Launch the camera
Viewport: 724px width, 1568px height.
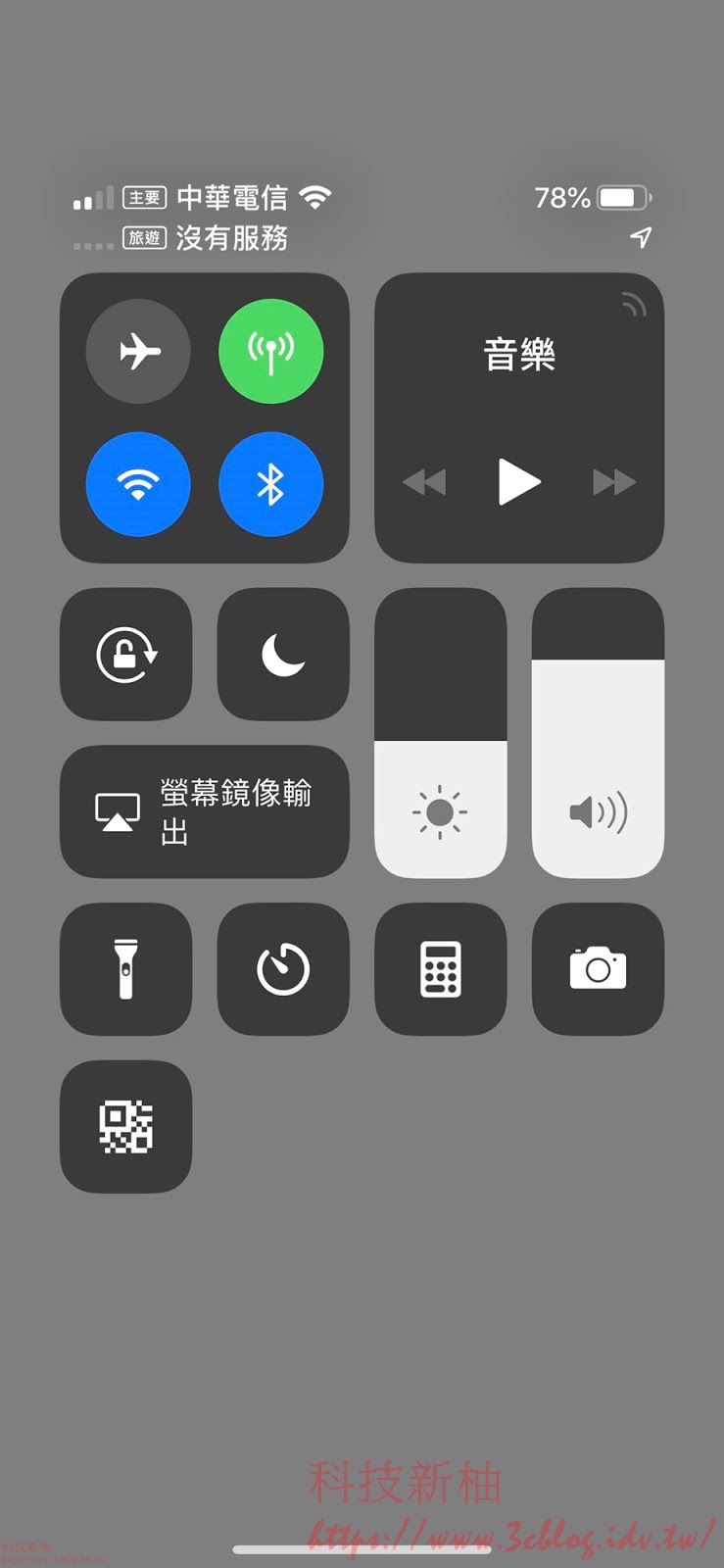tap(598, 969)
